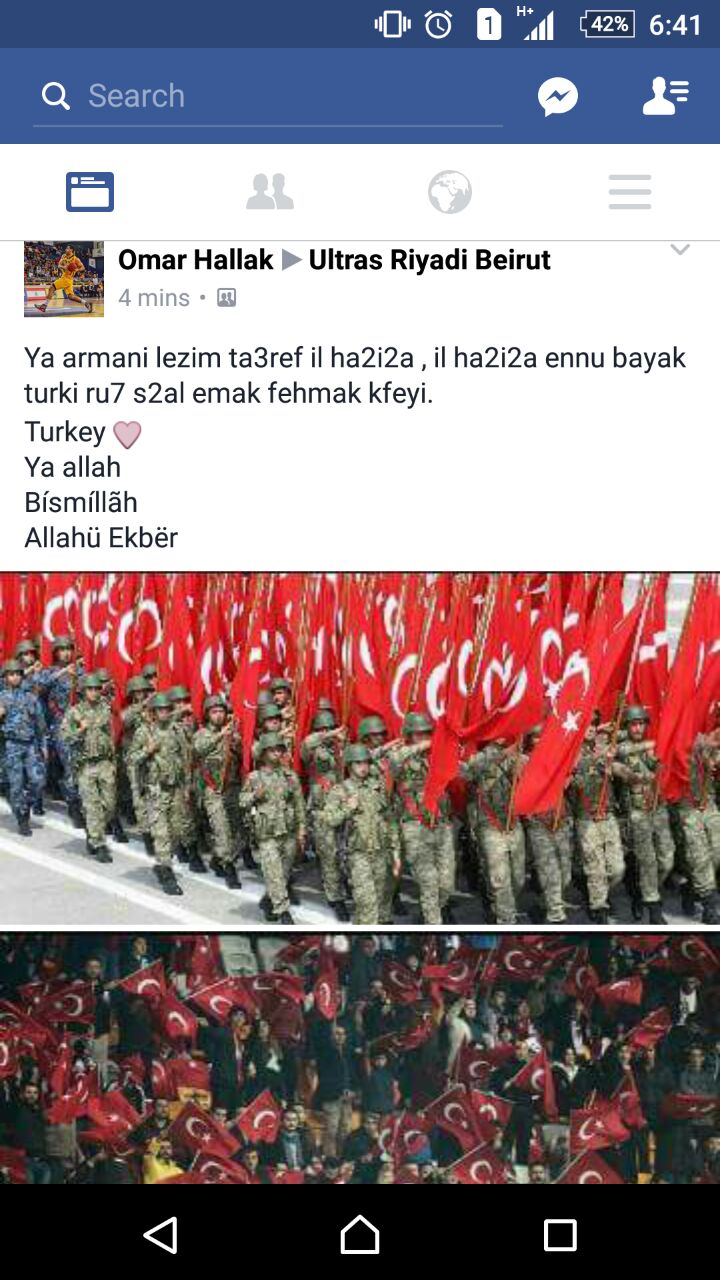Switch to the News Feed tab

pos(90,192)
